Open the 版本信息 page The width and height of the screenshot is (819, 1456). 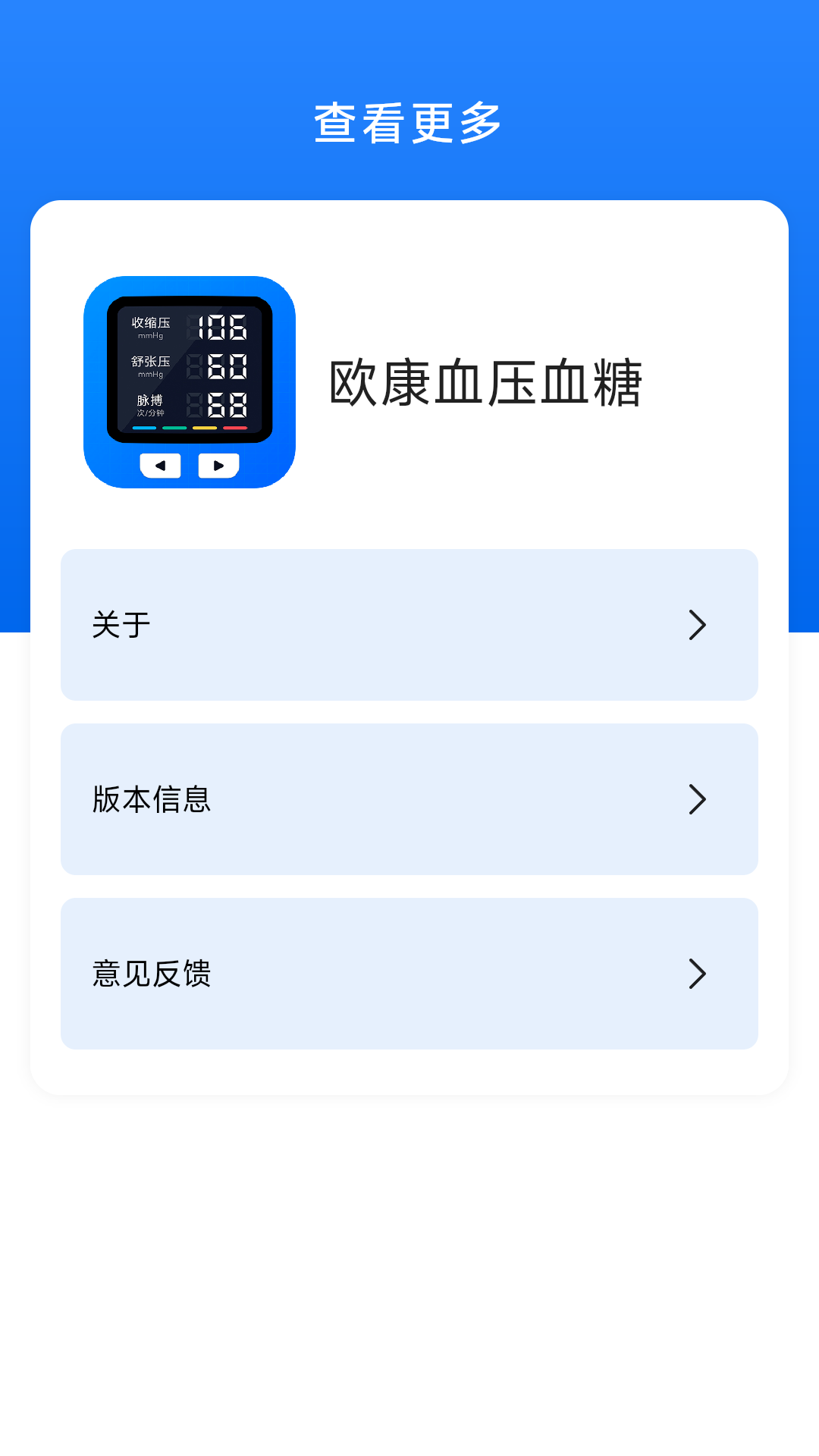click(409, 799)
